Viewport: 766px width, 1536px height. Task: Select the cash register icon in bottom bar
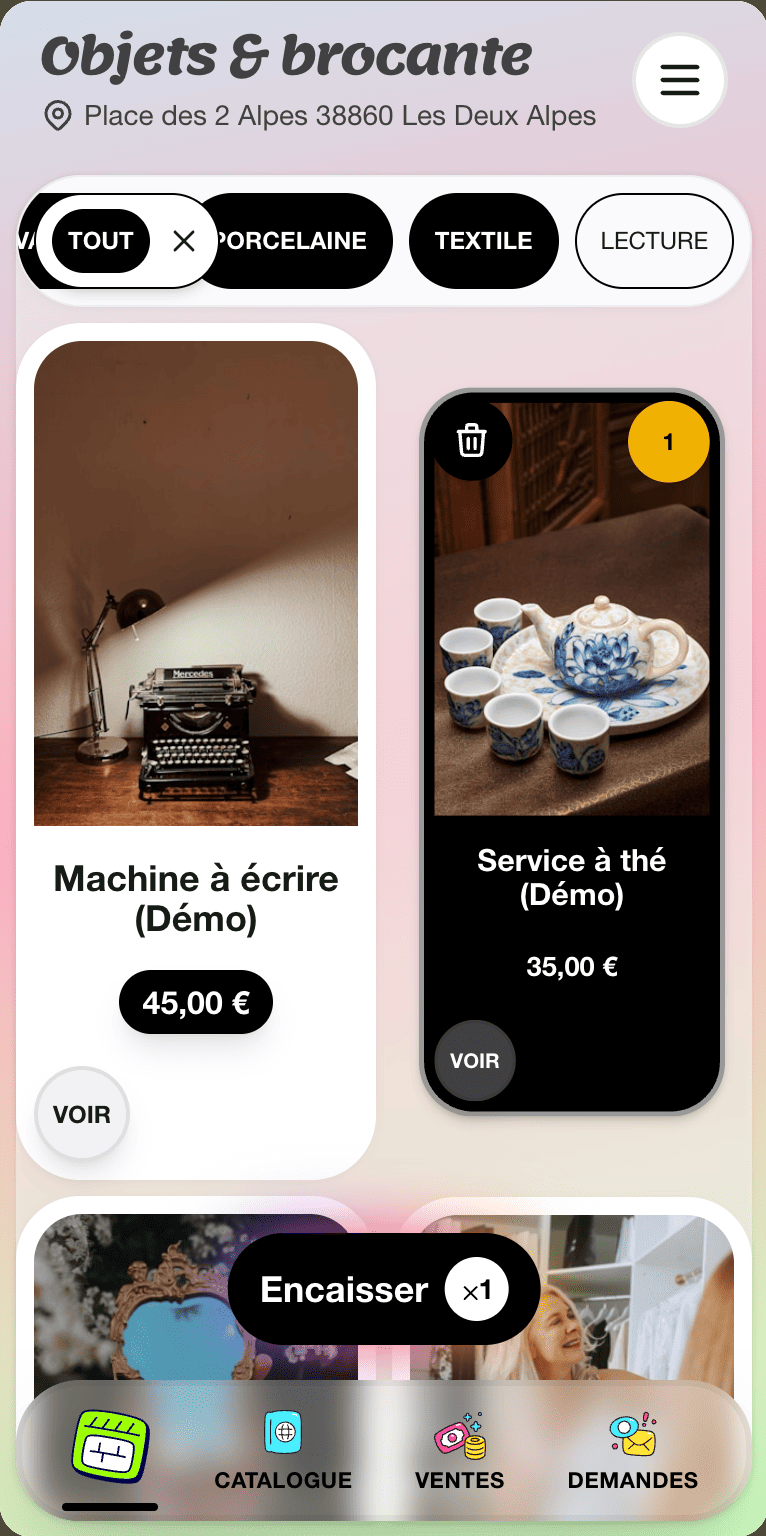tap(110, 1440)
